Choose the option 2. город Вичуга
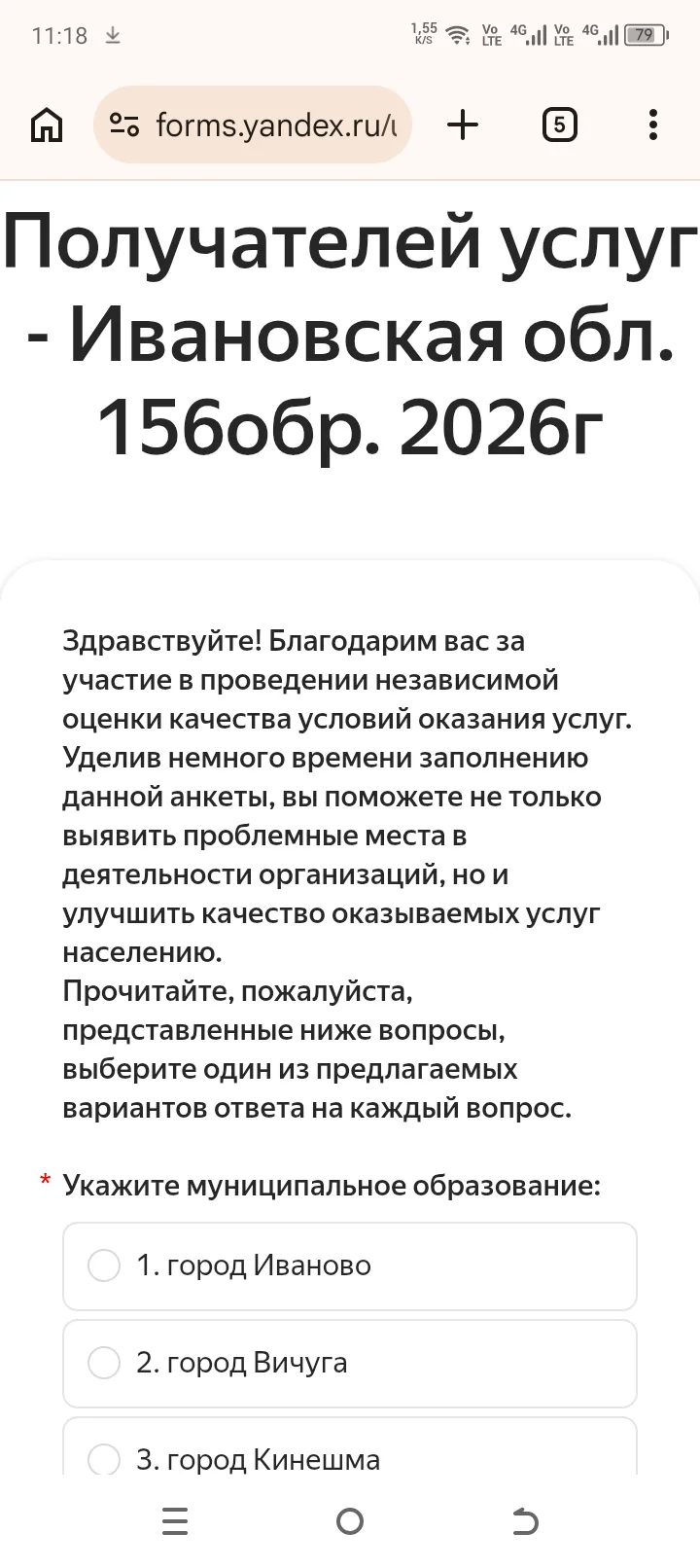Viewport: 700px width, 1568px height. point(350,1363)
